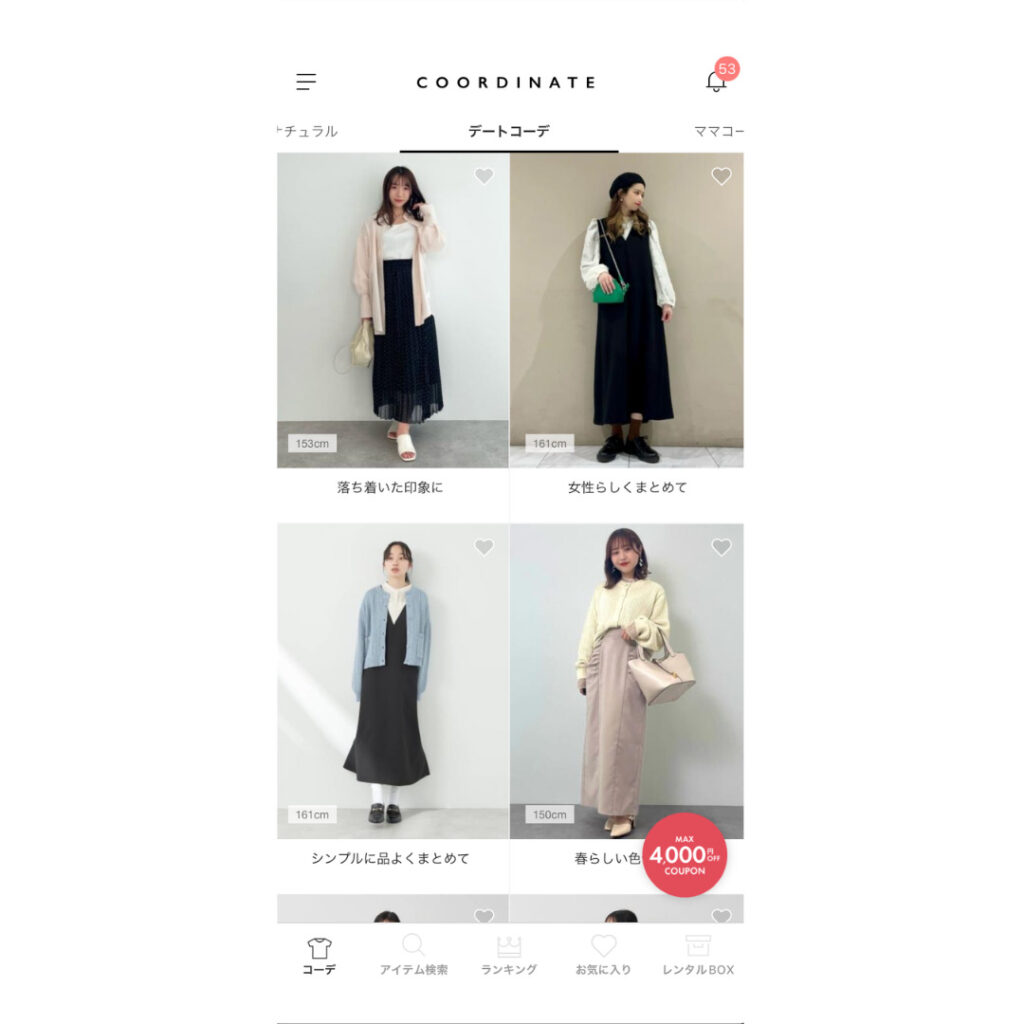1024x1024 pixels.
Task: Select the デートコーデ tab
Action: coord(508,131)
